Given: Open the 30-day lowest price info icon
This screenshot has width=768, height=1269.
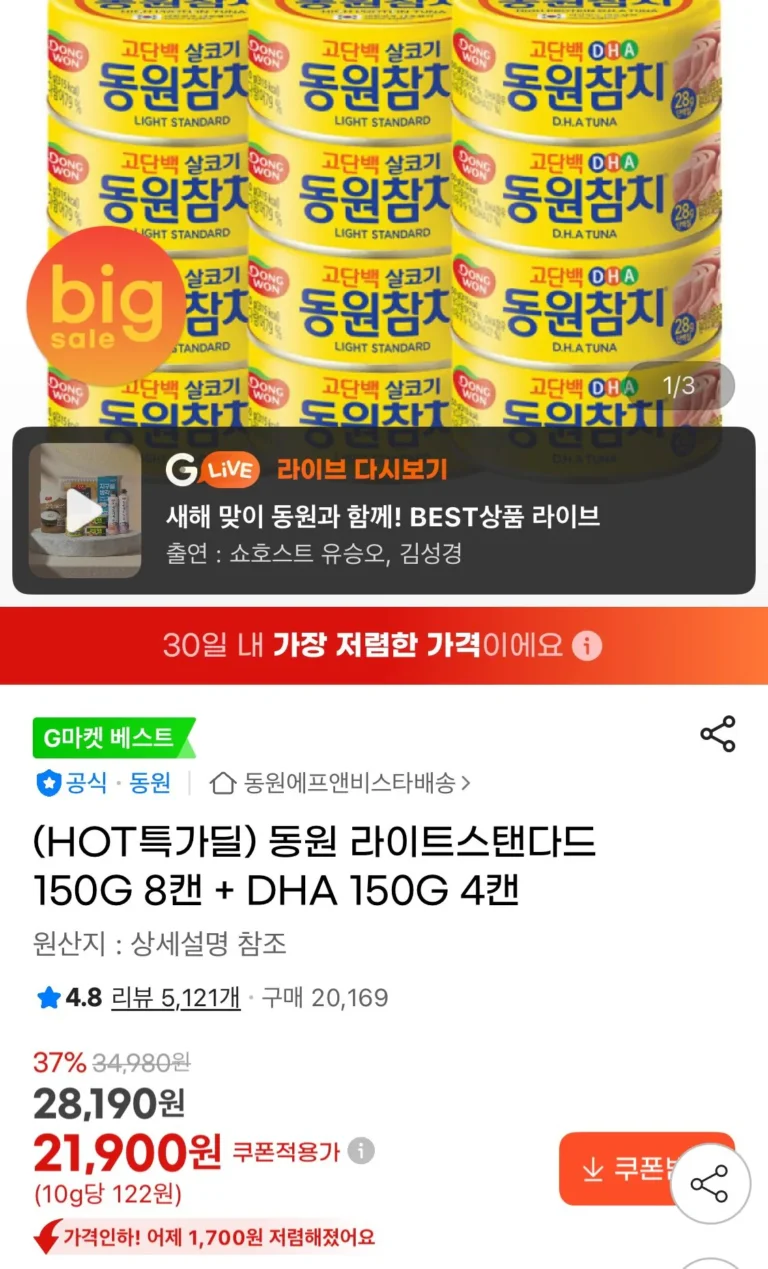Looking at the screenshot, I should pos(588,645).
